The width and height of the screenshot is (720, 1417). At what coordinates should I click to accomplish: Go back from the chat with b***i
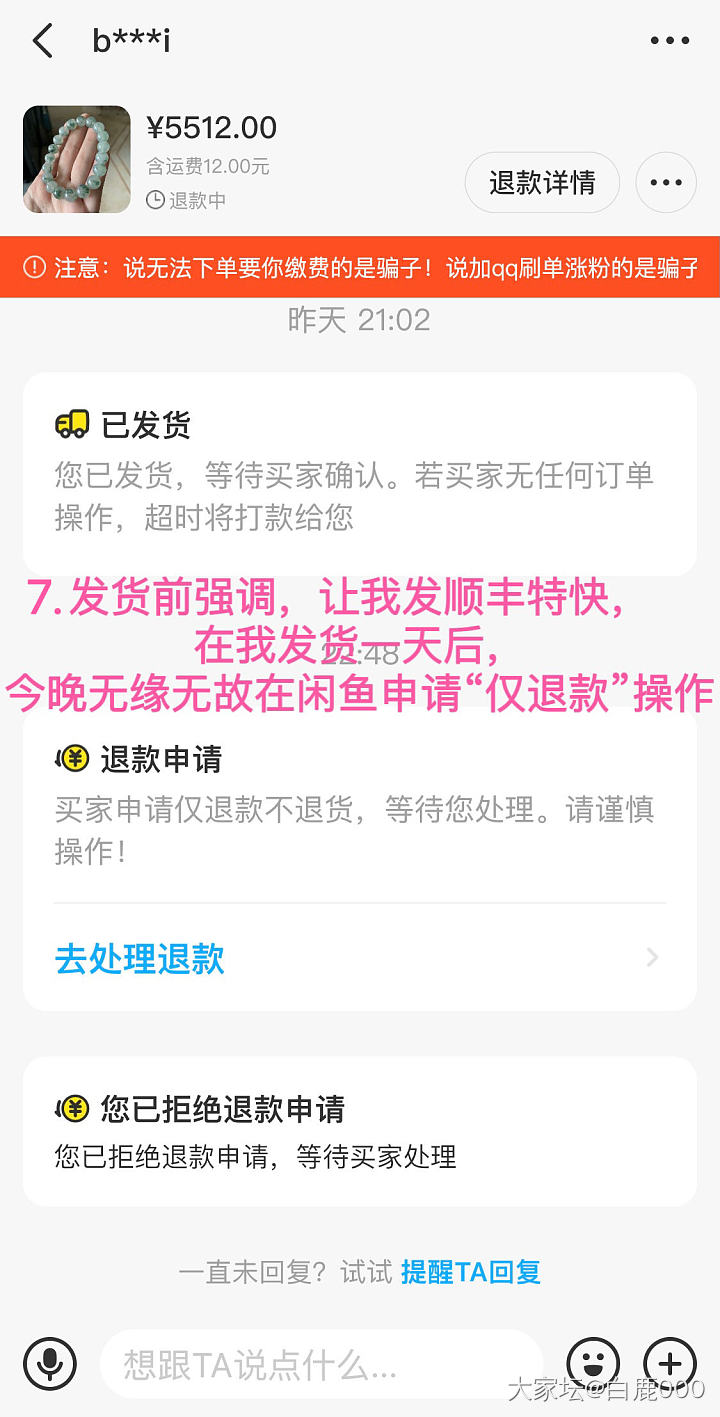[x=42, y=41]
